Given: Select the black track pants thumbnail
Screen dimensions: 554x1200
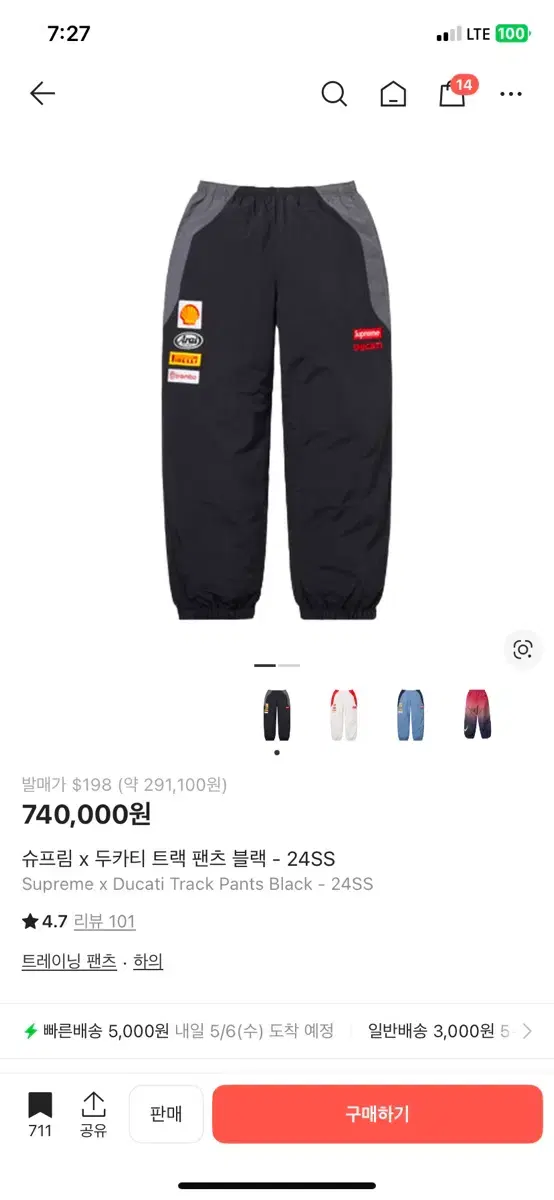Looking at the screenshot, I should [x=277, y=714].
